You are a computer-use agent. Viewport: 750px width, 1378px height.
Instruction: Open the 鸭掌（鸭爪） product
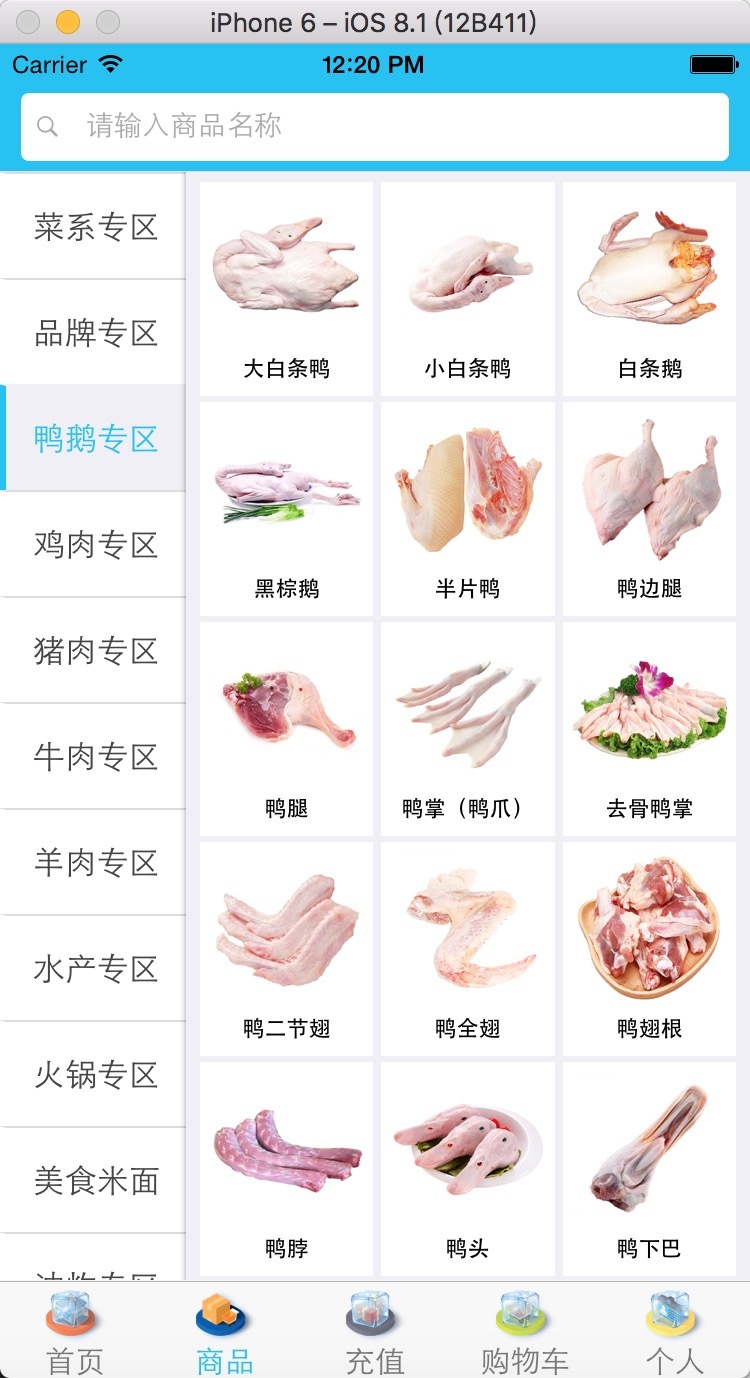point(467,728)
